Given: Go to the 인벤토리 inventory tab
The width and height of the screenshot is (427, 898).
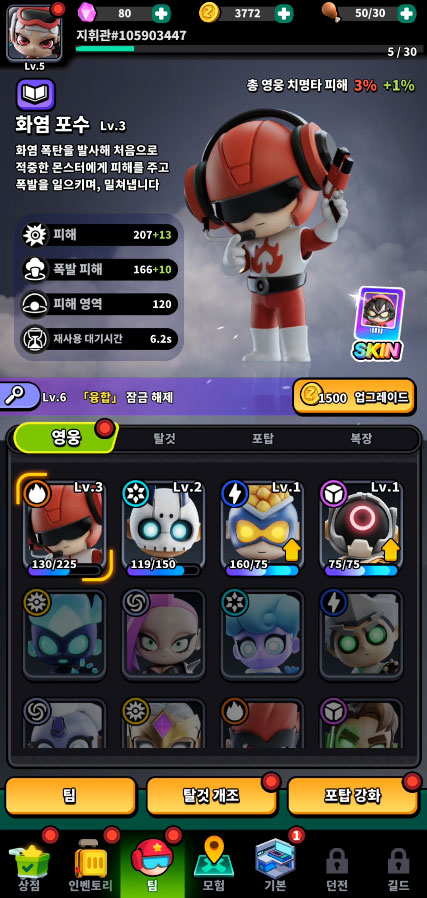Looking at the screenshot, I should tap(91, 865).
